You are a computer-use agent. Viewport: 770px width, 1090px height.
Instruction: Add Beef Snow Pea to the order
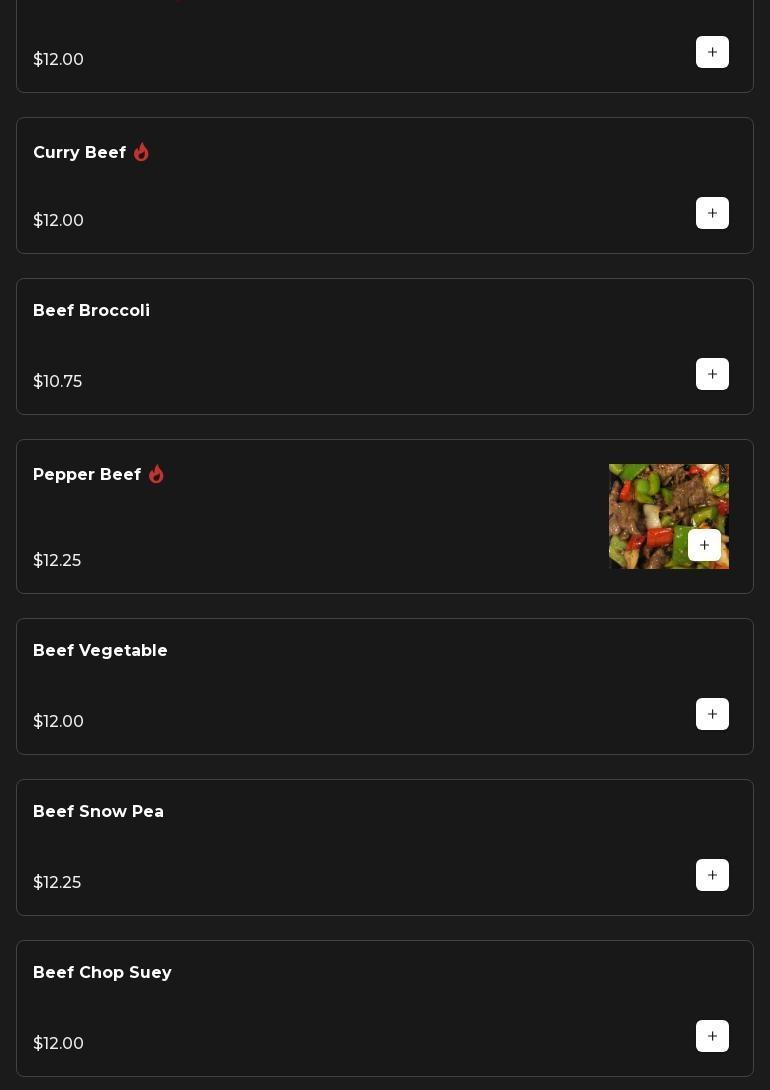pos(712,875)
